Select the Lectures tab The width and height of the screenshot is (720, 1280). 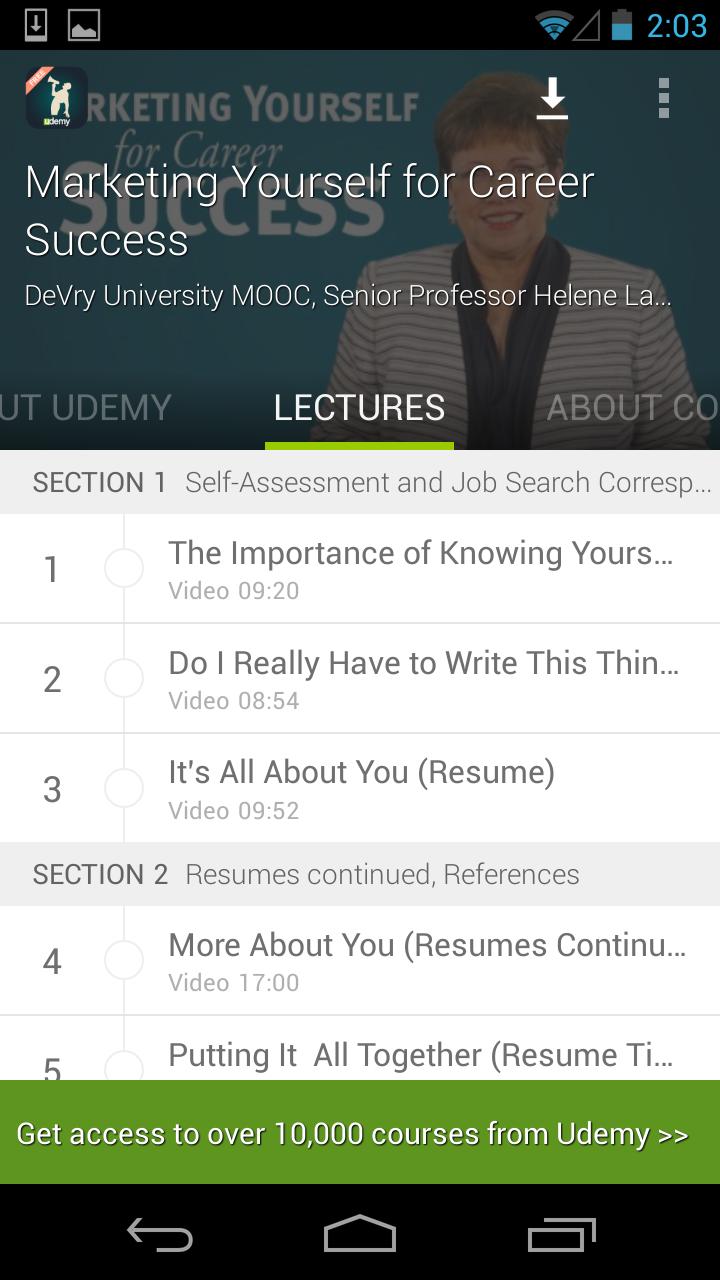[x=359, y=408]
